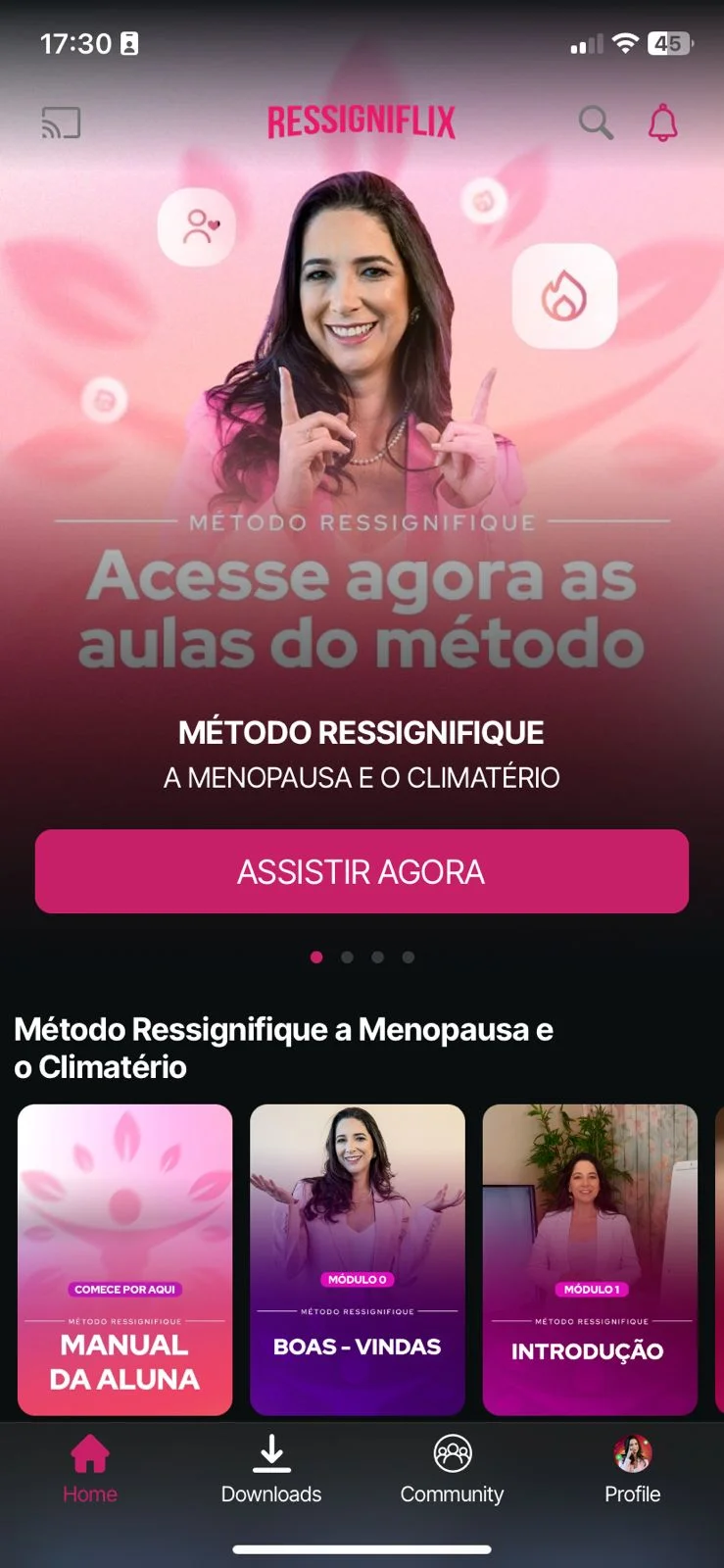Open the notifications bell
The image size is (724, 1568).
[663, 123]
